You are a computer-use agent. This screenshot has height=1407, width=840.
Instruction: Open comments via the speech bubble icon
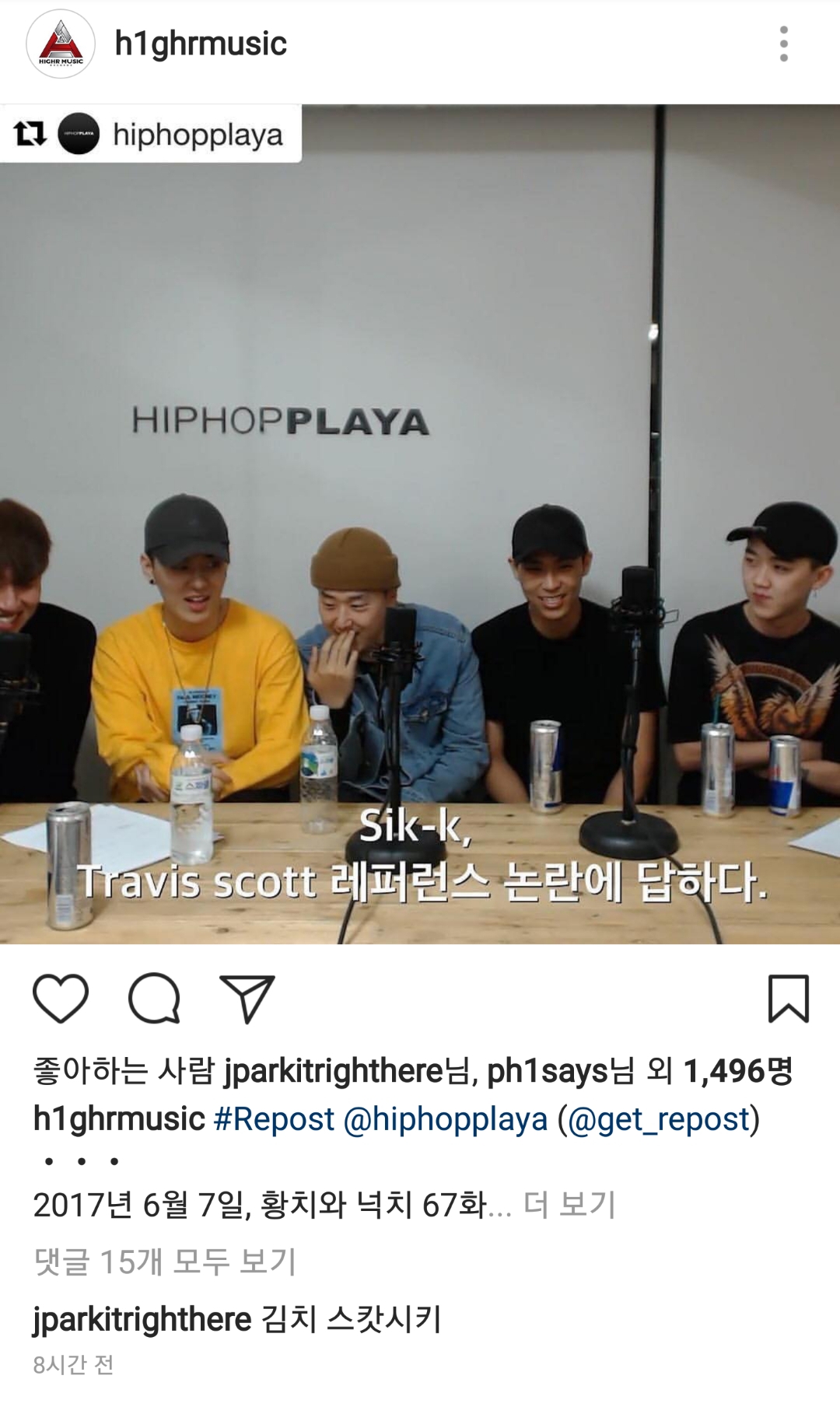(154, 998)
